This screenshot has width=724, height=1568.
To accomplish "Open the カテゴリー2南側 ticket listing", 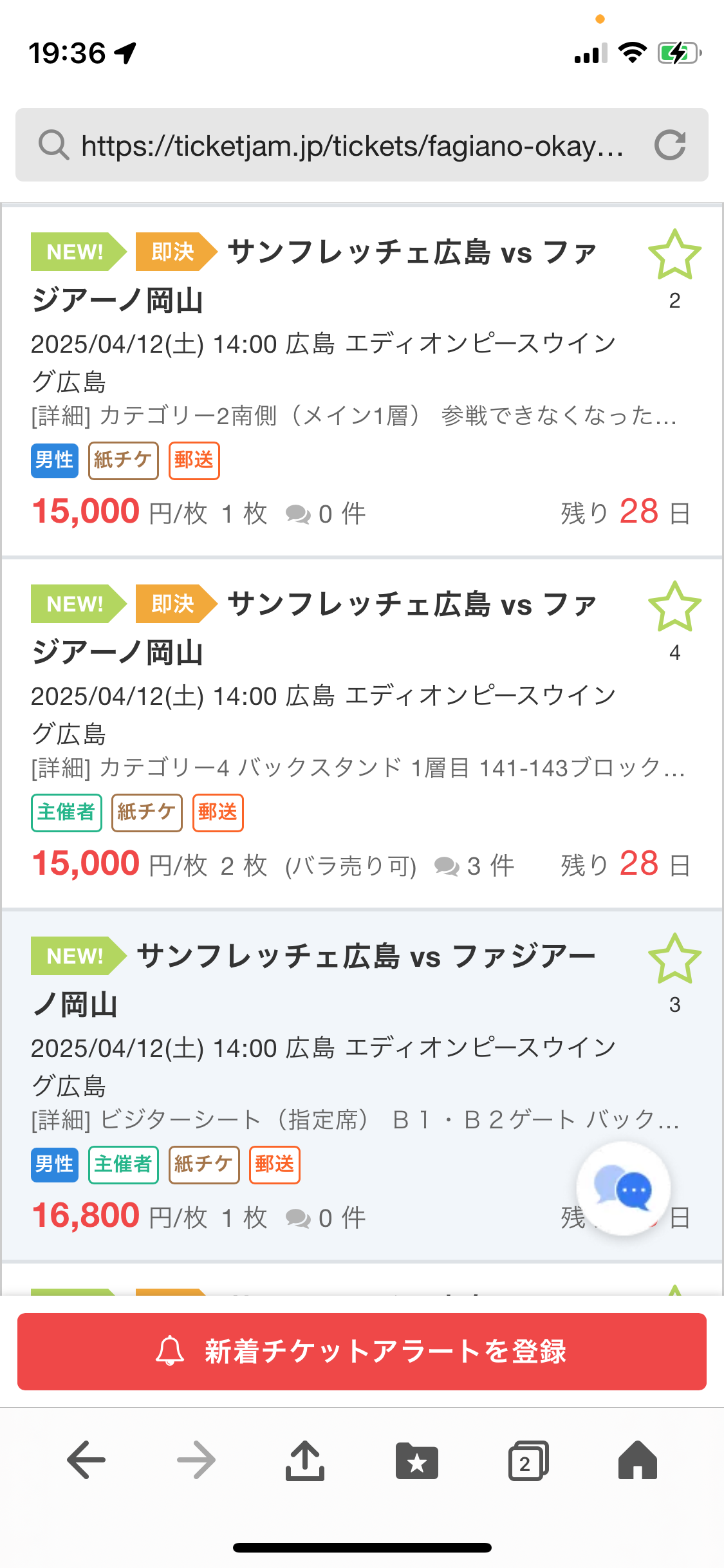I will click(x=362, y=381).
